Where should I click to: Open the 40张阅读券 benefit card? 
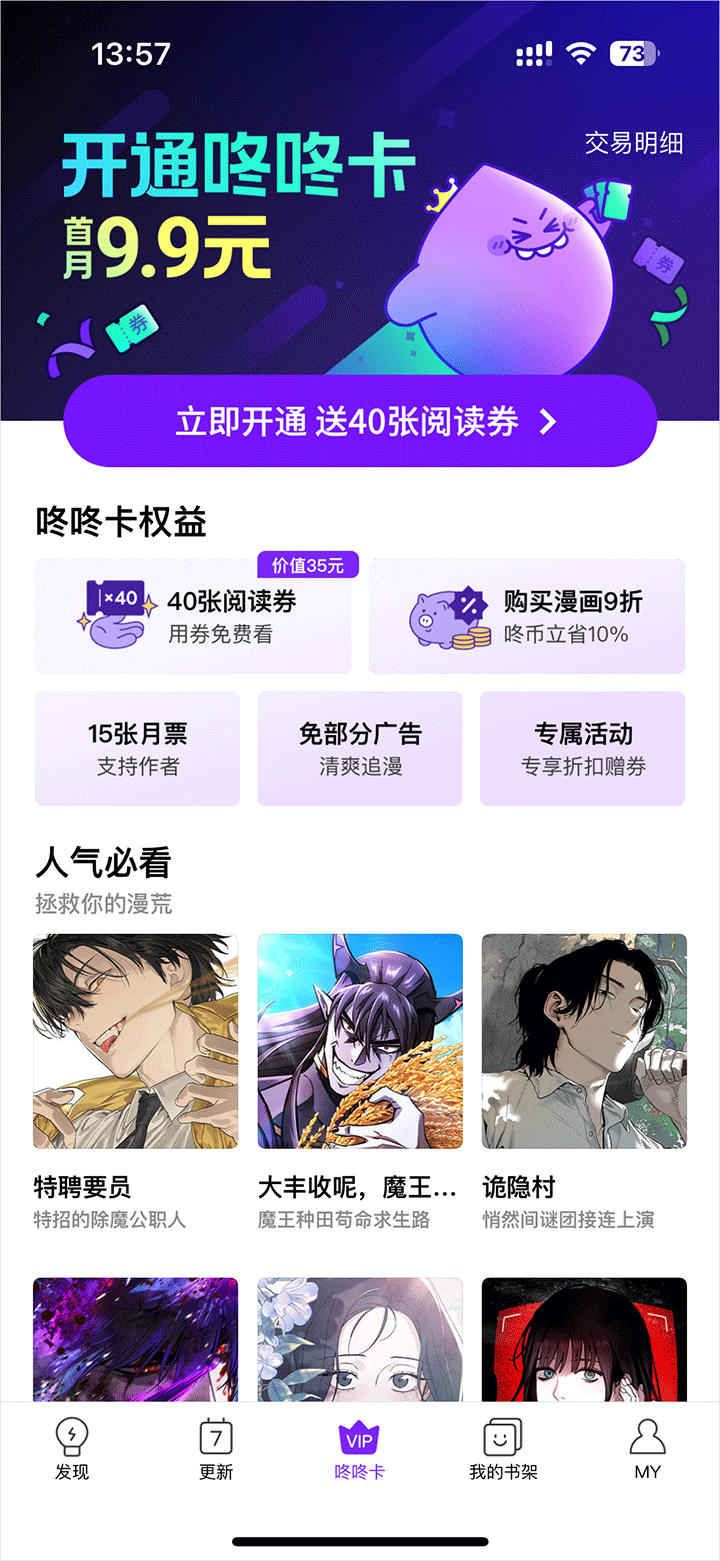coord(193,616)
